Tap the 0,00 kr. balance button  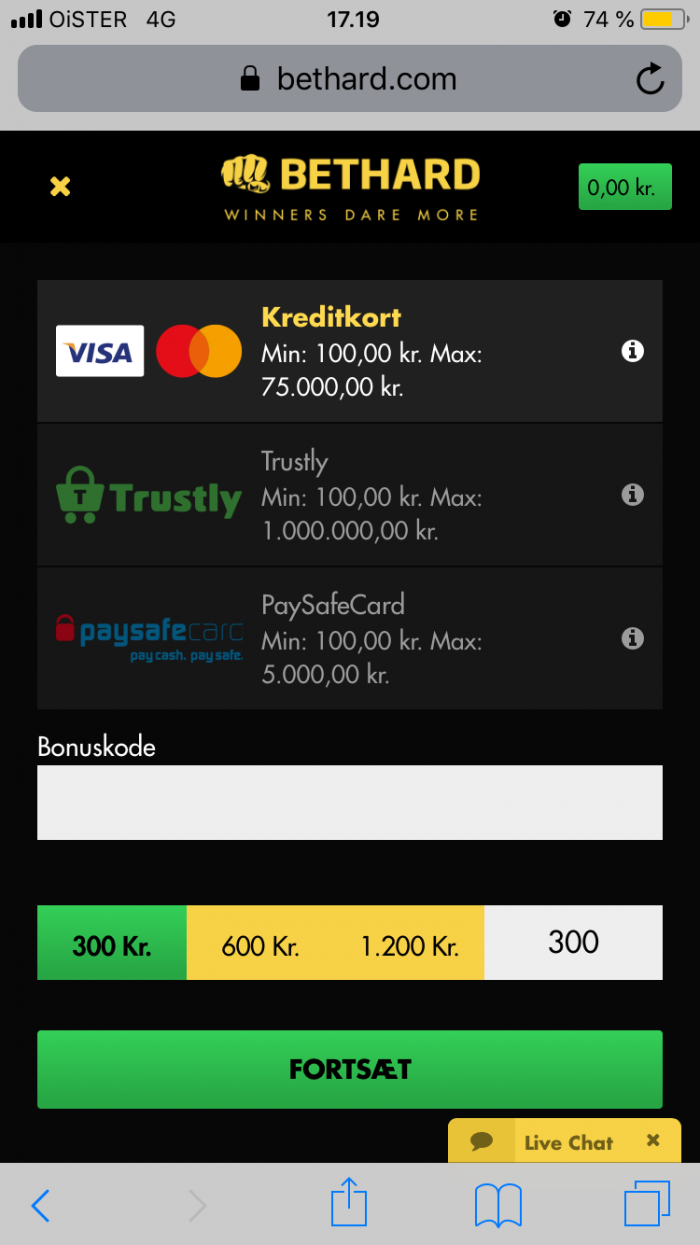(x=625, y=187)
